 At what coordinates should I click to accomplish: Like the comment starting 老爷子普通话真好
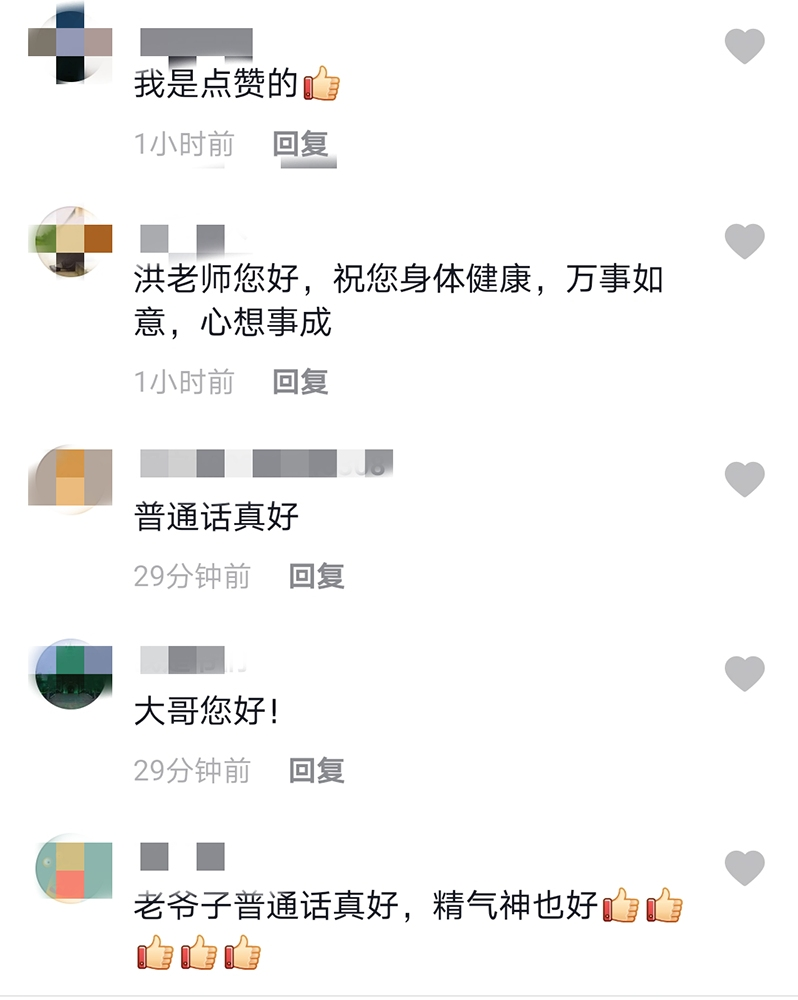coord(744,868)
